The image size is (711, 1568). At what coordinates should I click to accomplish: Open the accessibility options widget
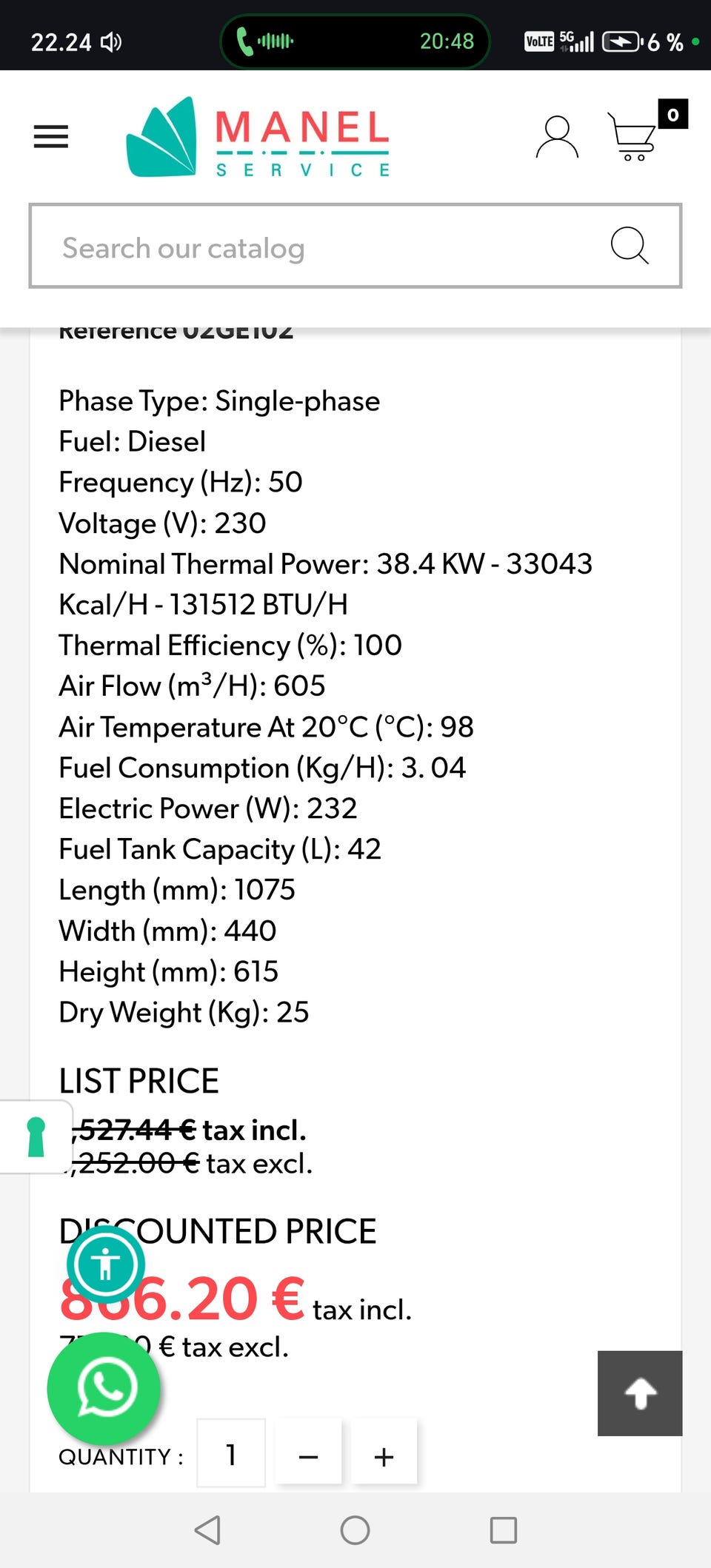pos(106,1264)
